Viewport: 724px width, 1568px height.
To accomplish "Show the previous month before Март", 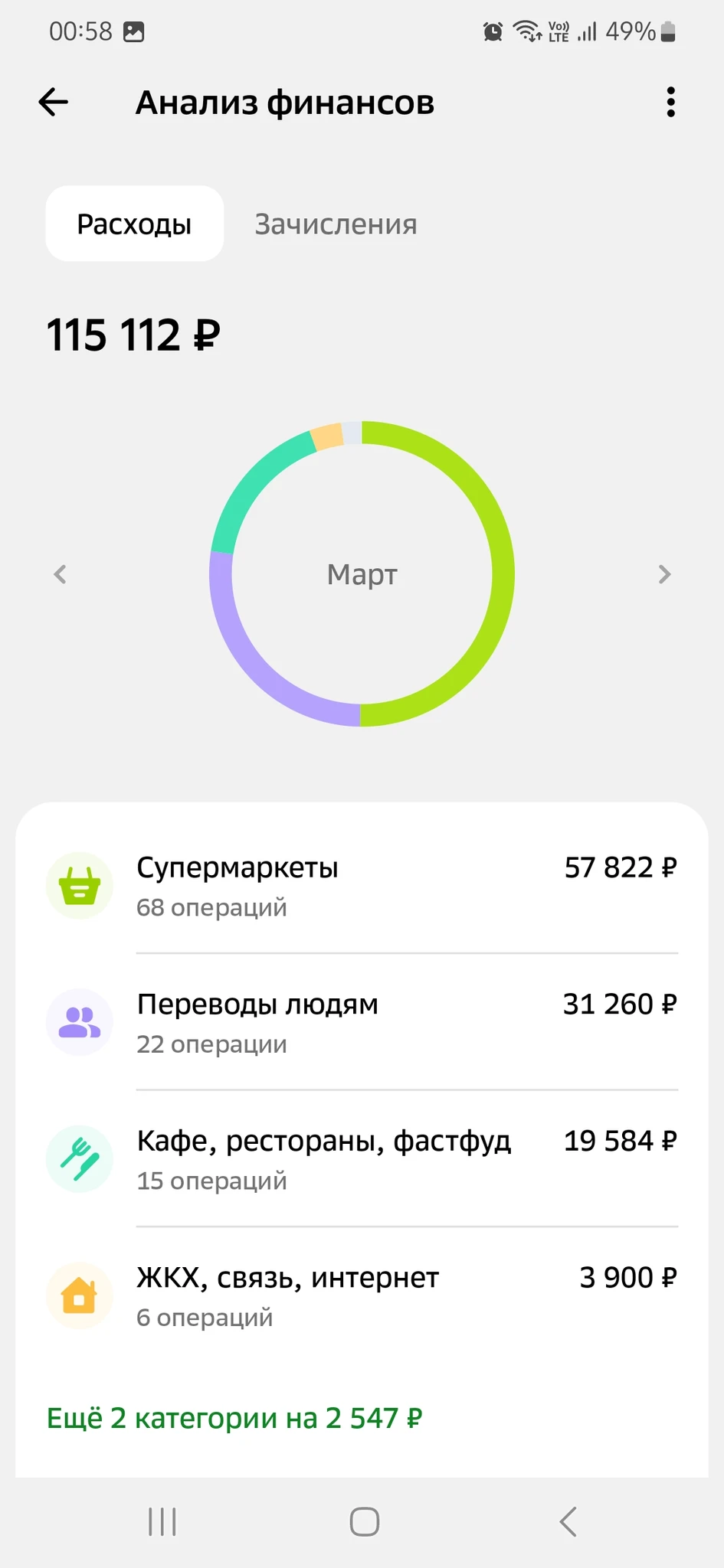I will pos(61,574).
